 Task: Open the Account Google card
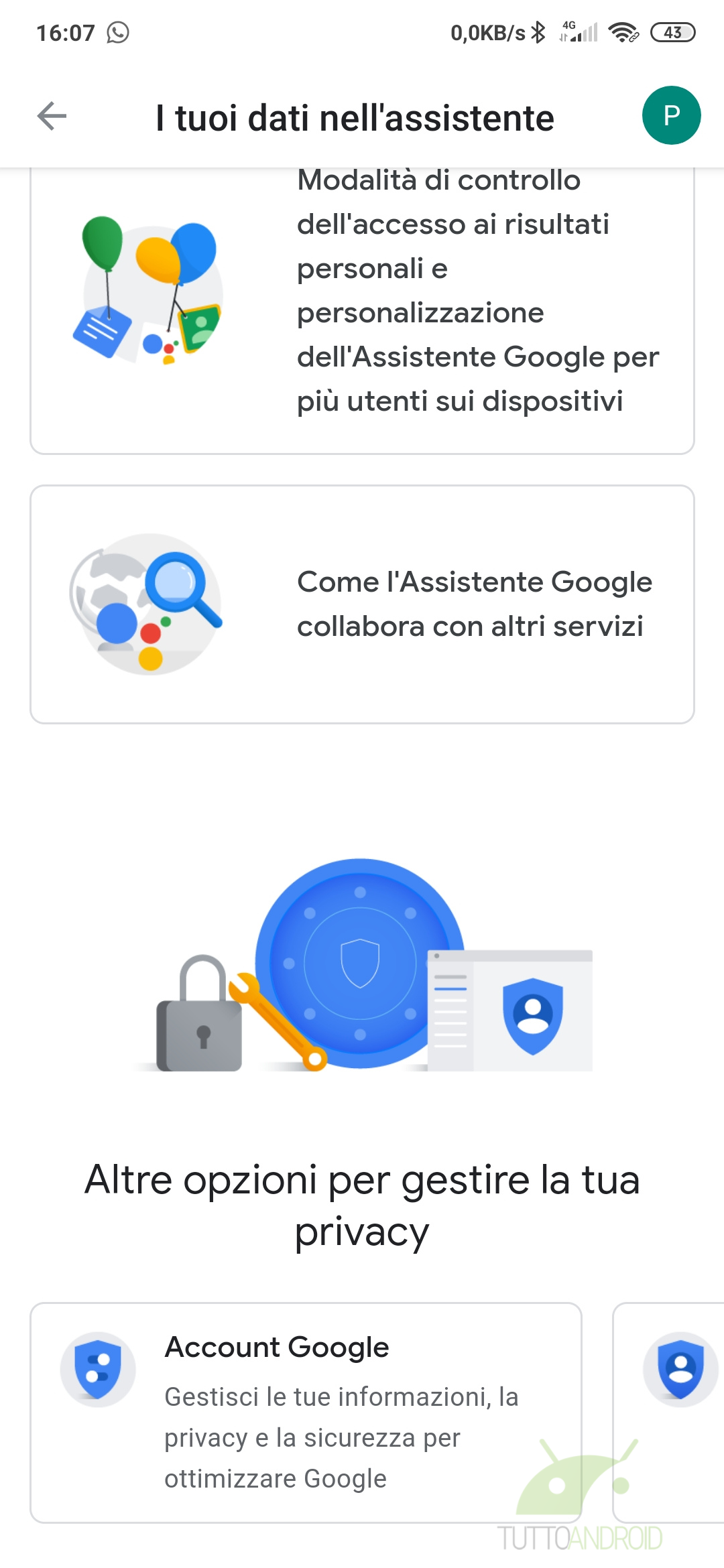[306, 1413]
